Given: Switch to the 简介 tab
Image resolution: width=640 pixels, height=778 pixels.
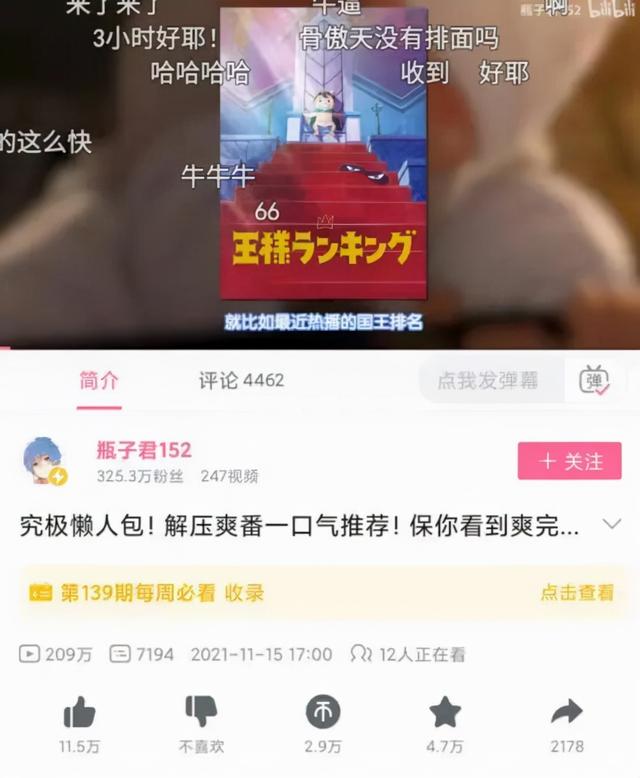Looking at the screenshot, I should [99, 380].
